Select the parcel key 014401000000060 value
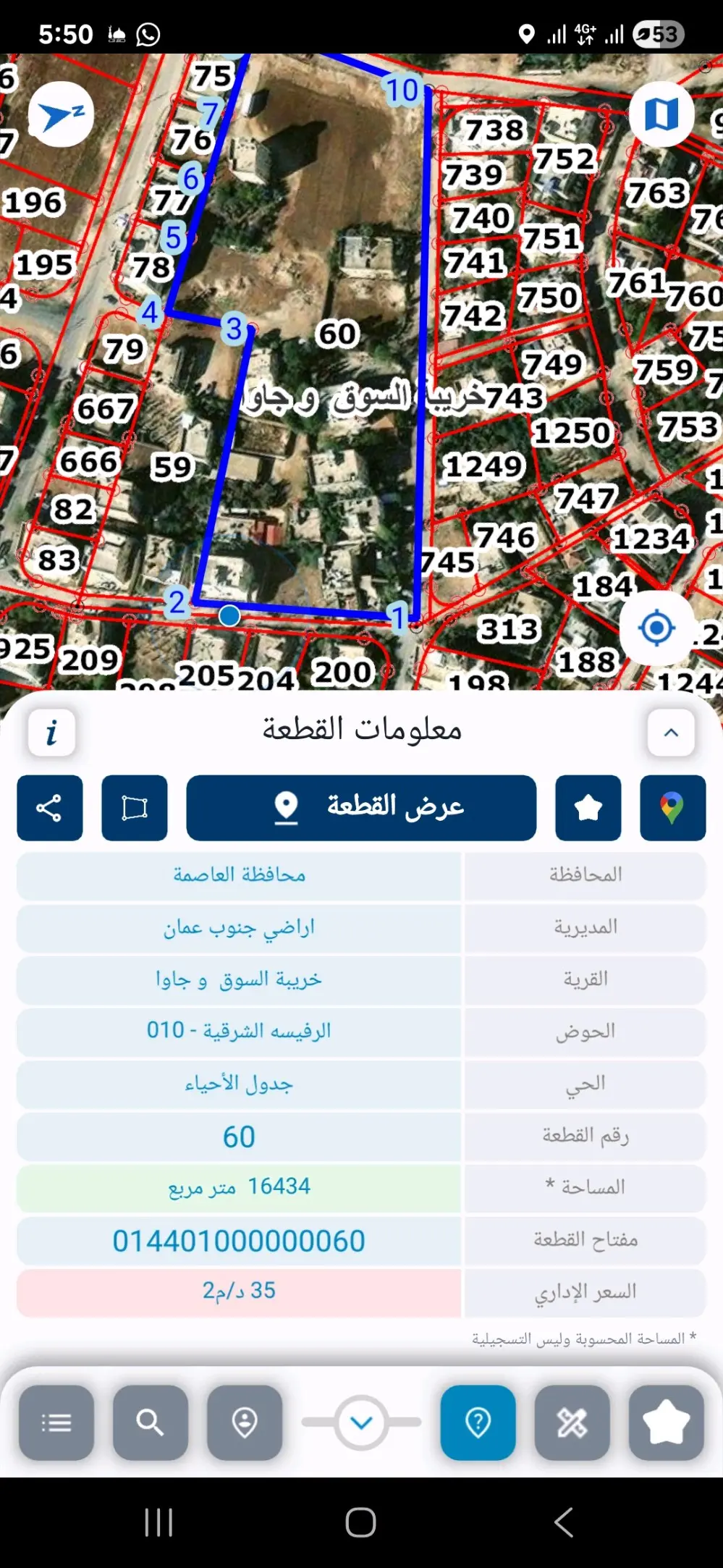The width and height of the screenshot is (723, 1568). (240, 1239)
